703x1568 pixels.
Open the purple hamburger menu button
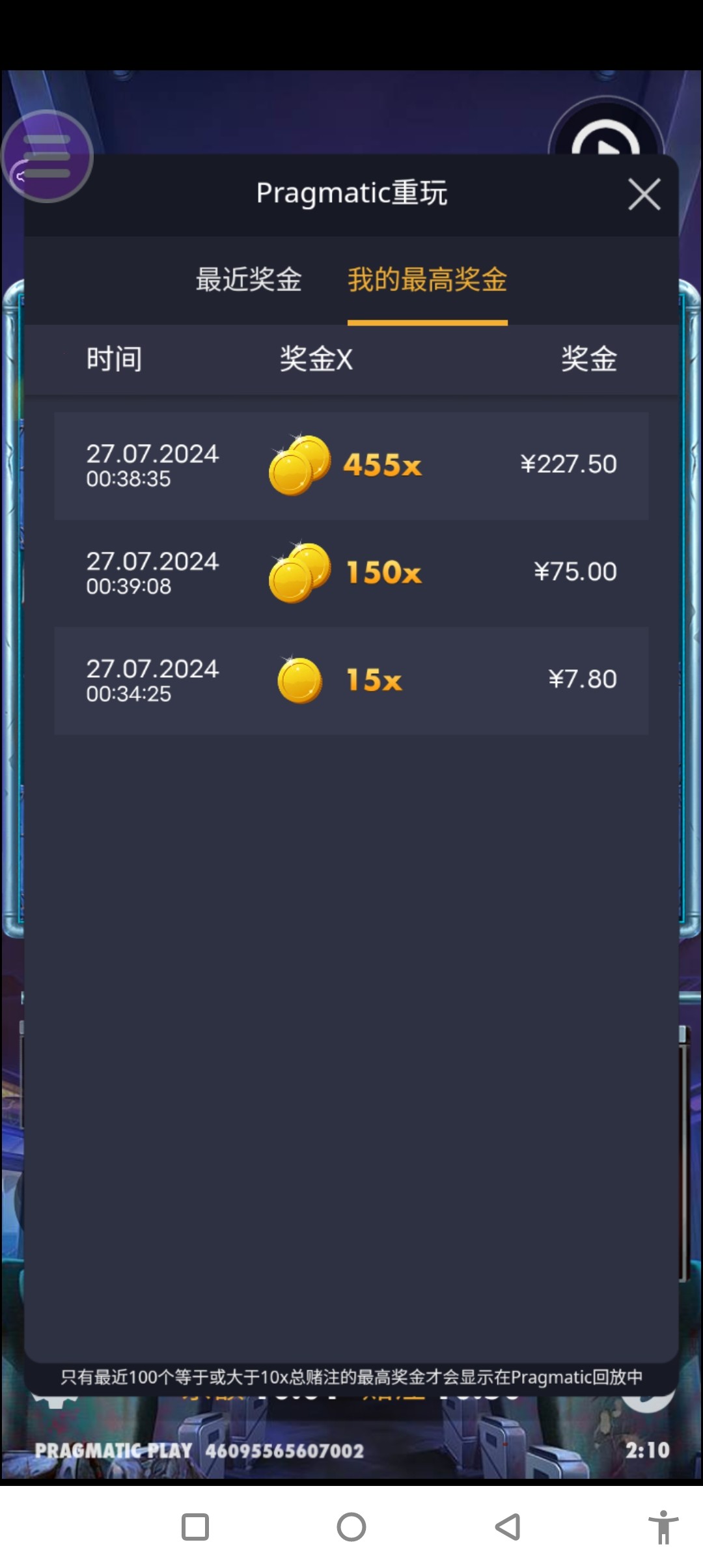pos(47,156)
